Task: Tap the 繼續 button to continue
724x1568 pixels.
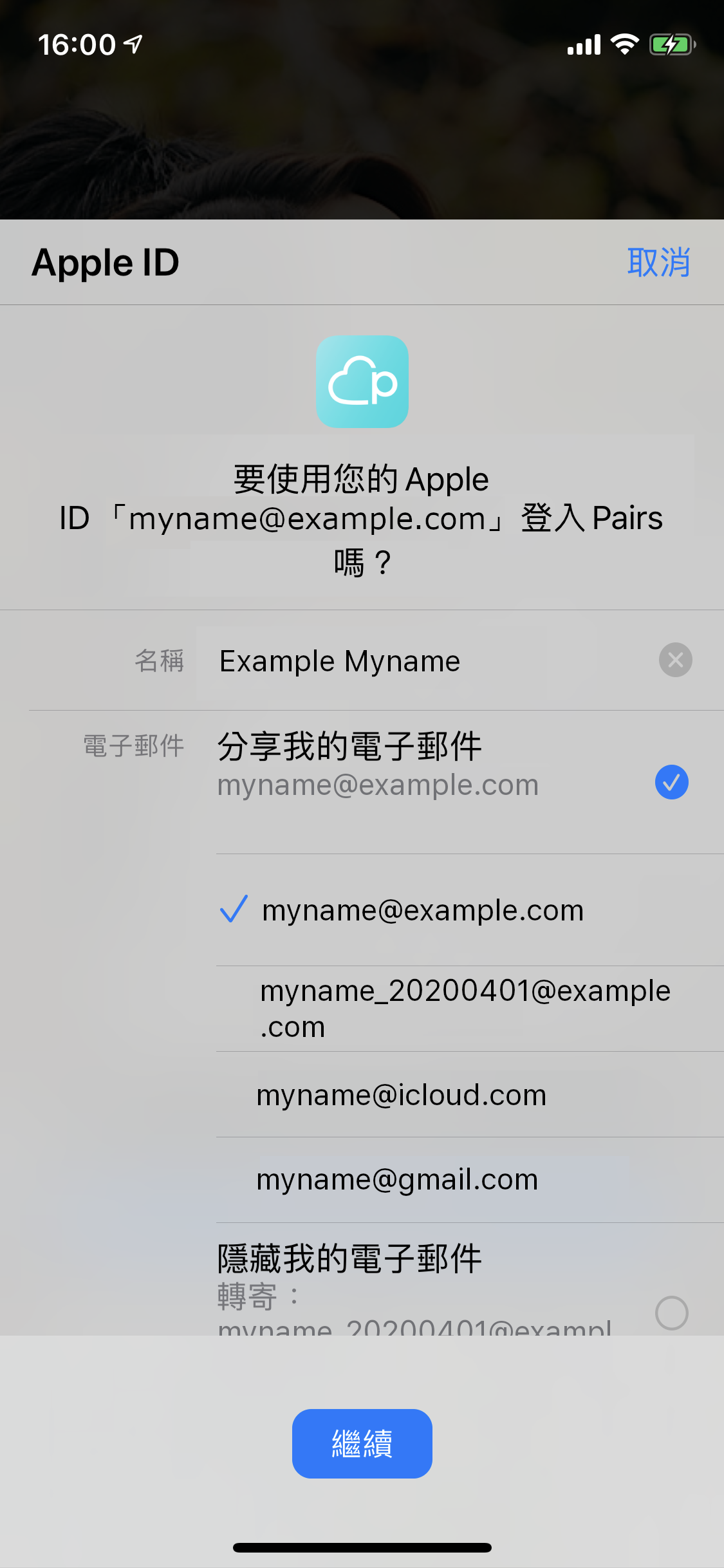Action: pyautogui.click(x=362, y=1444)
